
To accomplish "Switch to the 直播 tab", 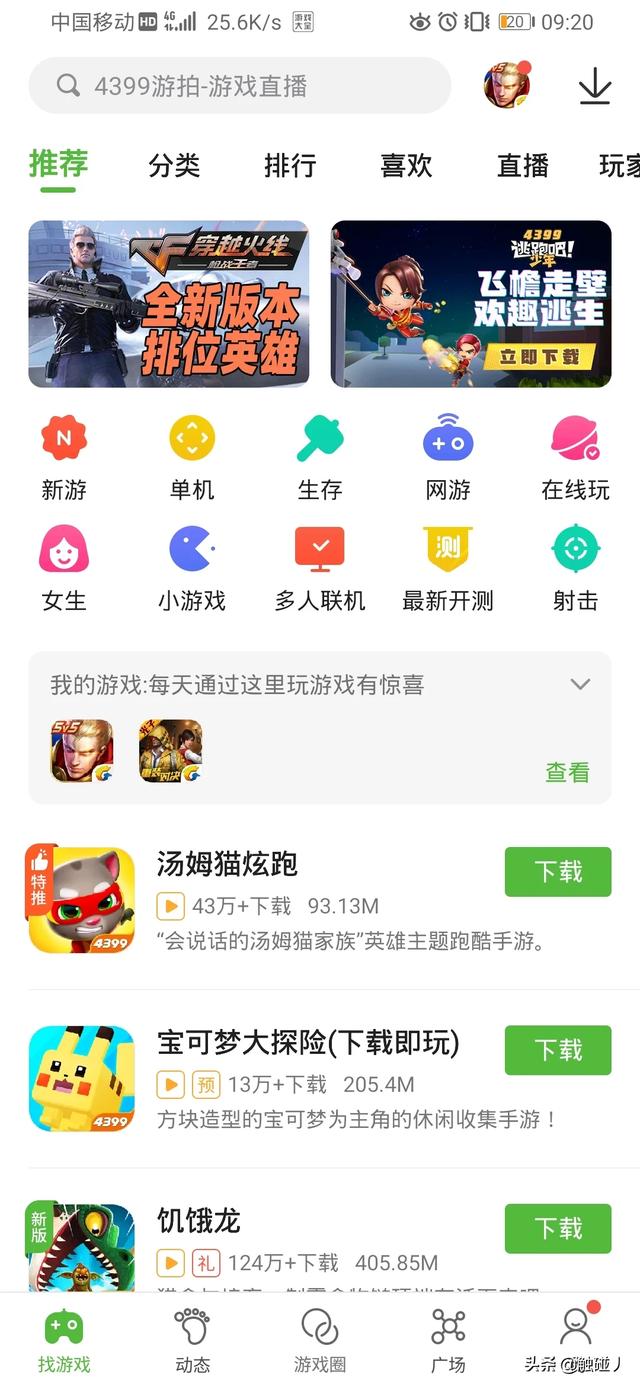I will [x=522, y=165].
